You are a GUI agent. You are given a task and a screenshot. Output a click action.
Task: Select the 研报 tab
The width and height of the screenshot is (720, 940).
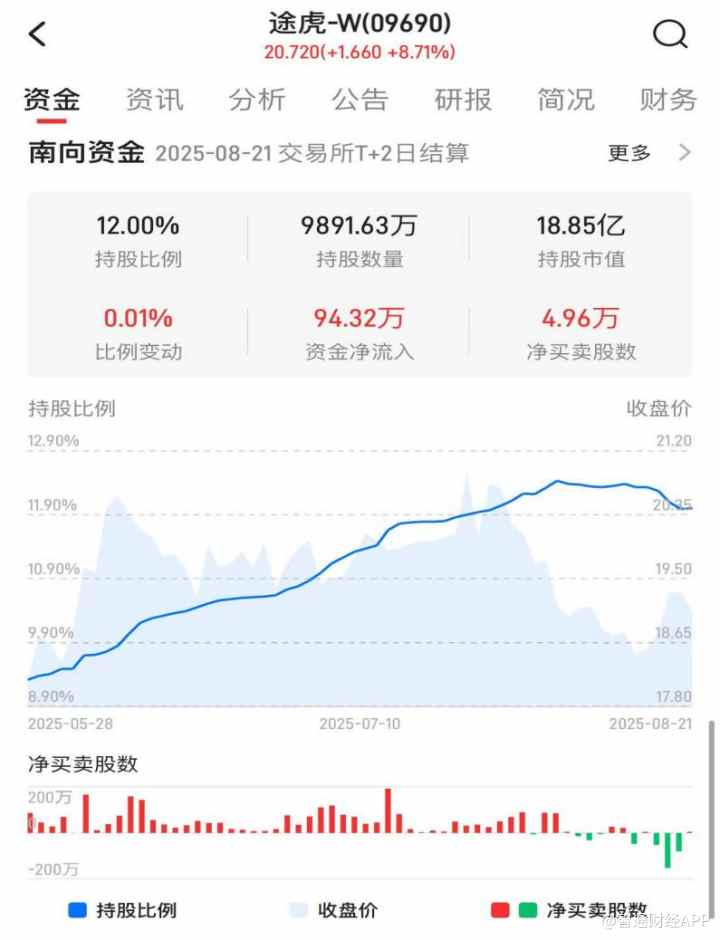click(463, 100)
